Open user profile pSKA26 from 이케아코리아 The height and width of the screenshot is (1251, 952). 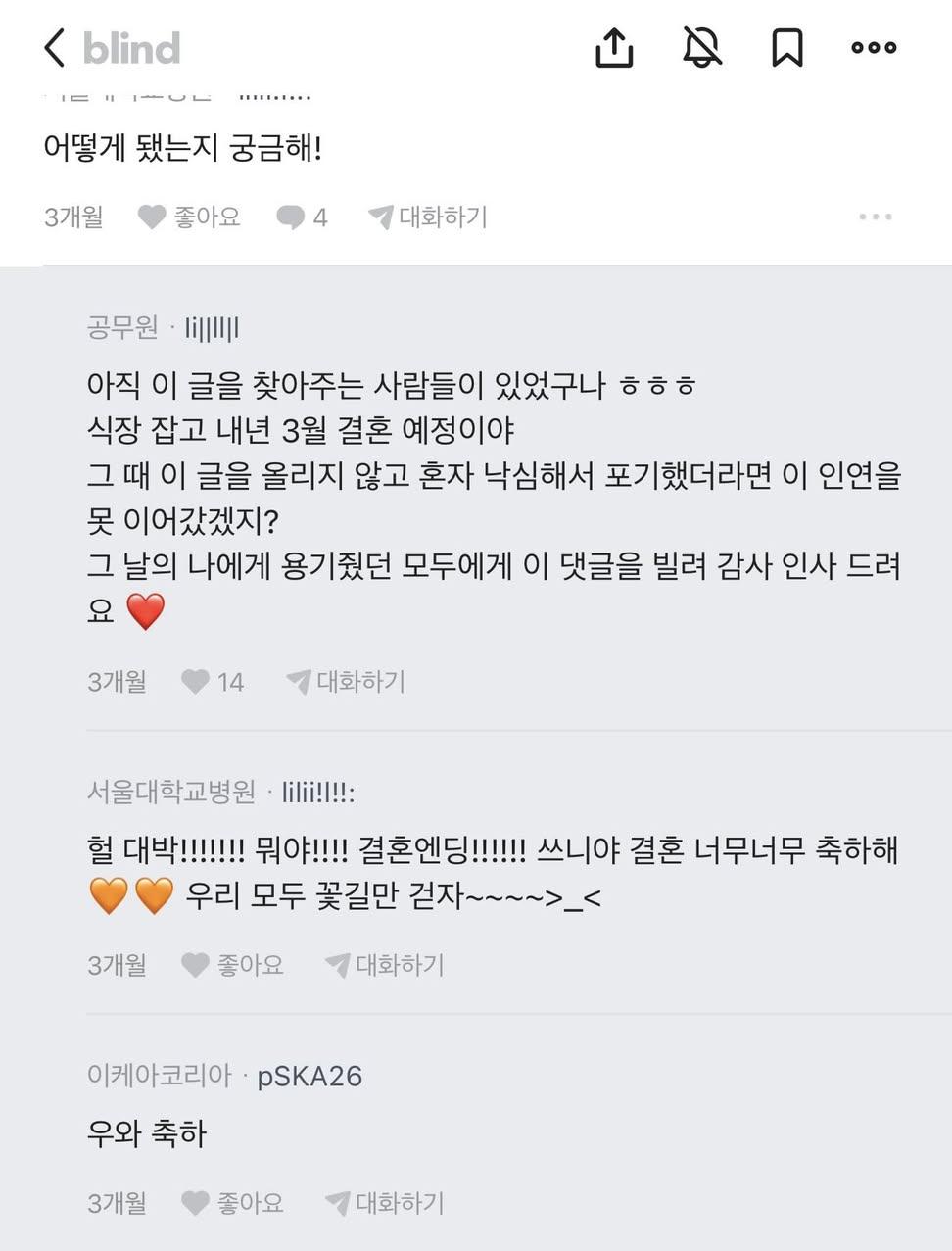(x=309, y=1075)
